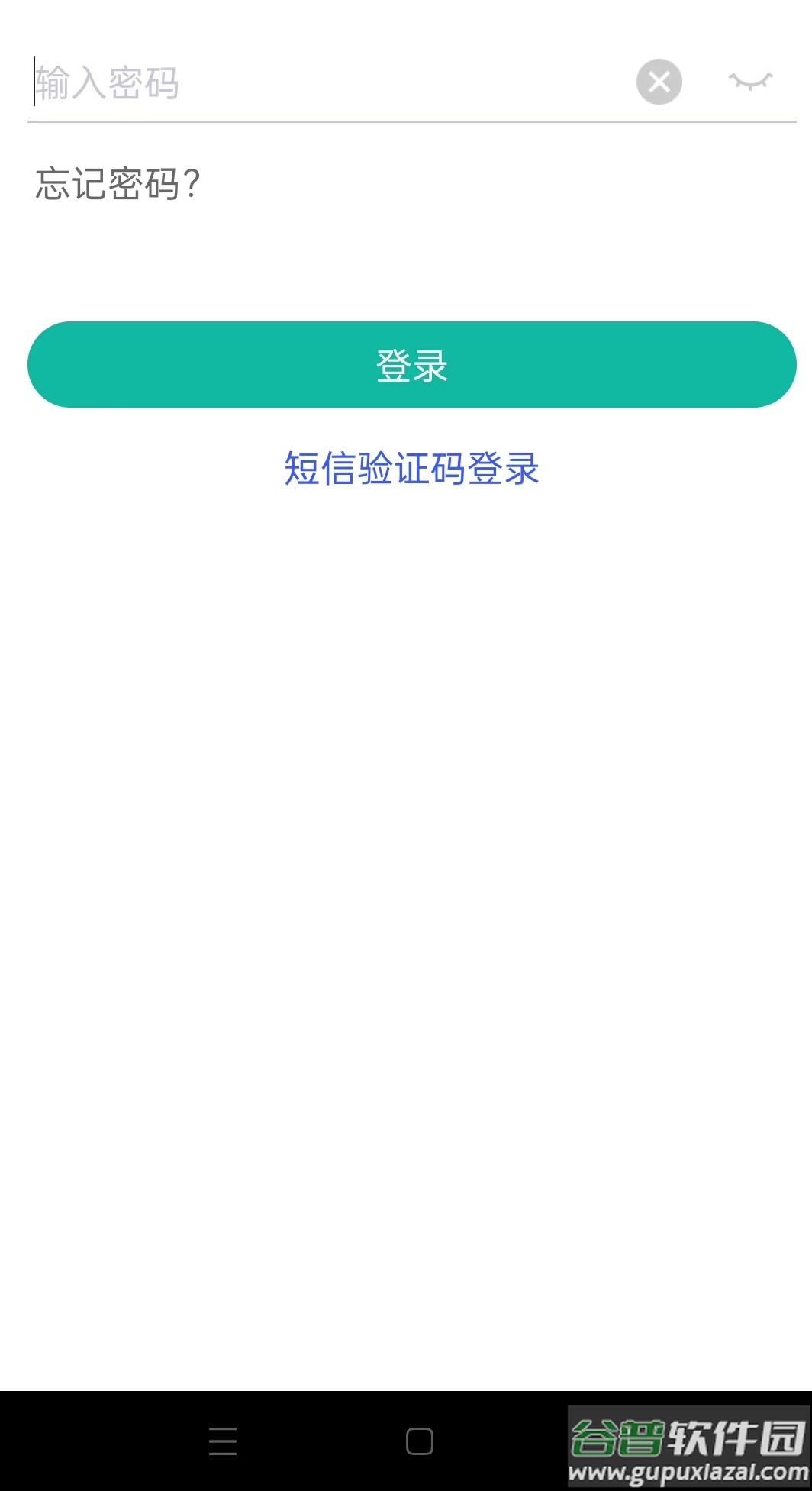Open the 忘记密码? recovery link

118,184
